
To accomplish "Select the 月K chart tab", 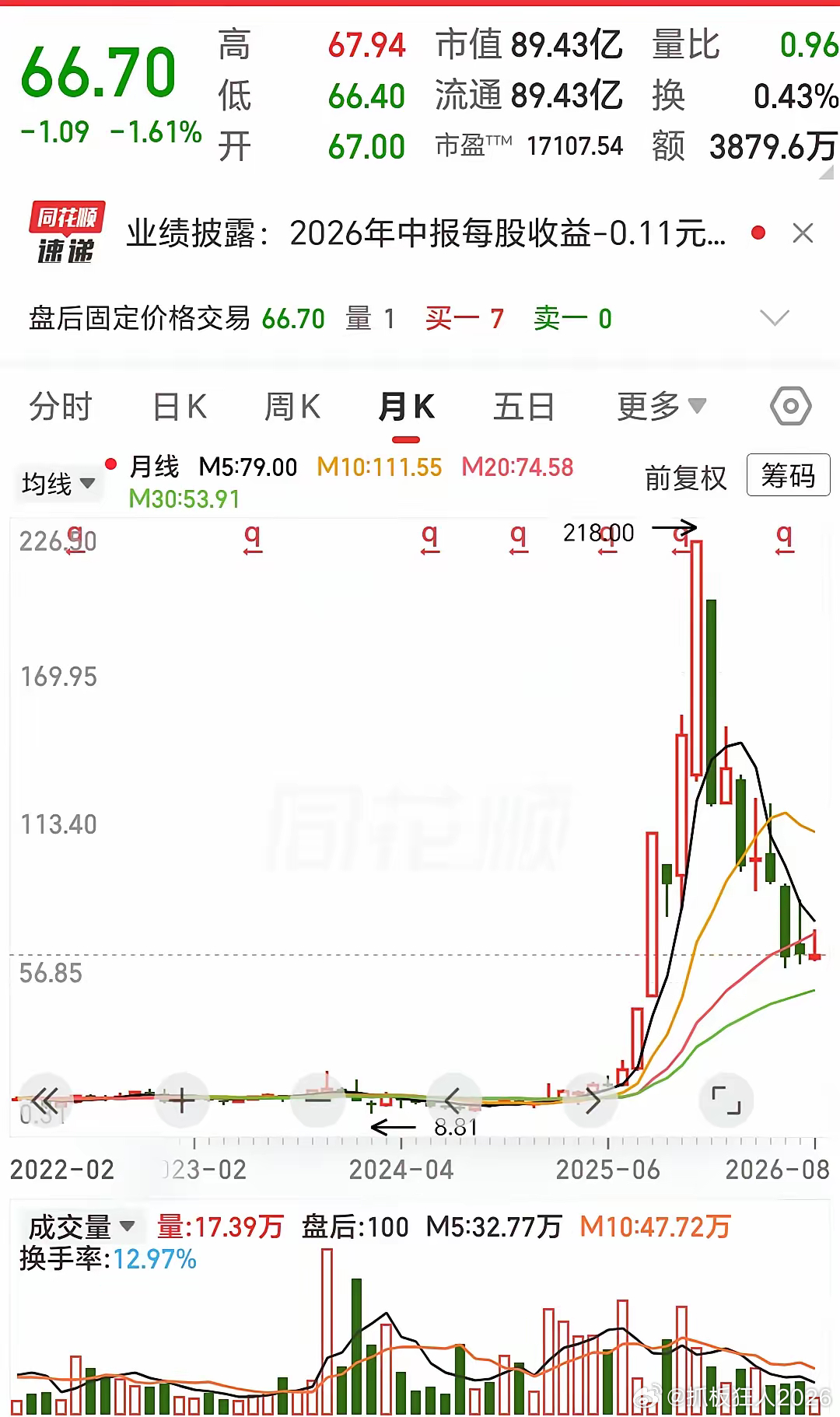I will point(406,407).
